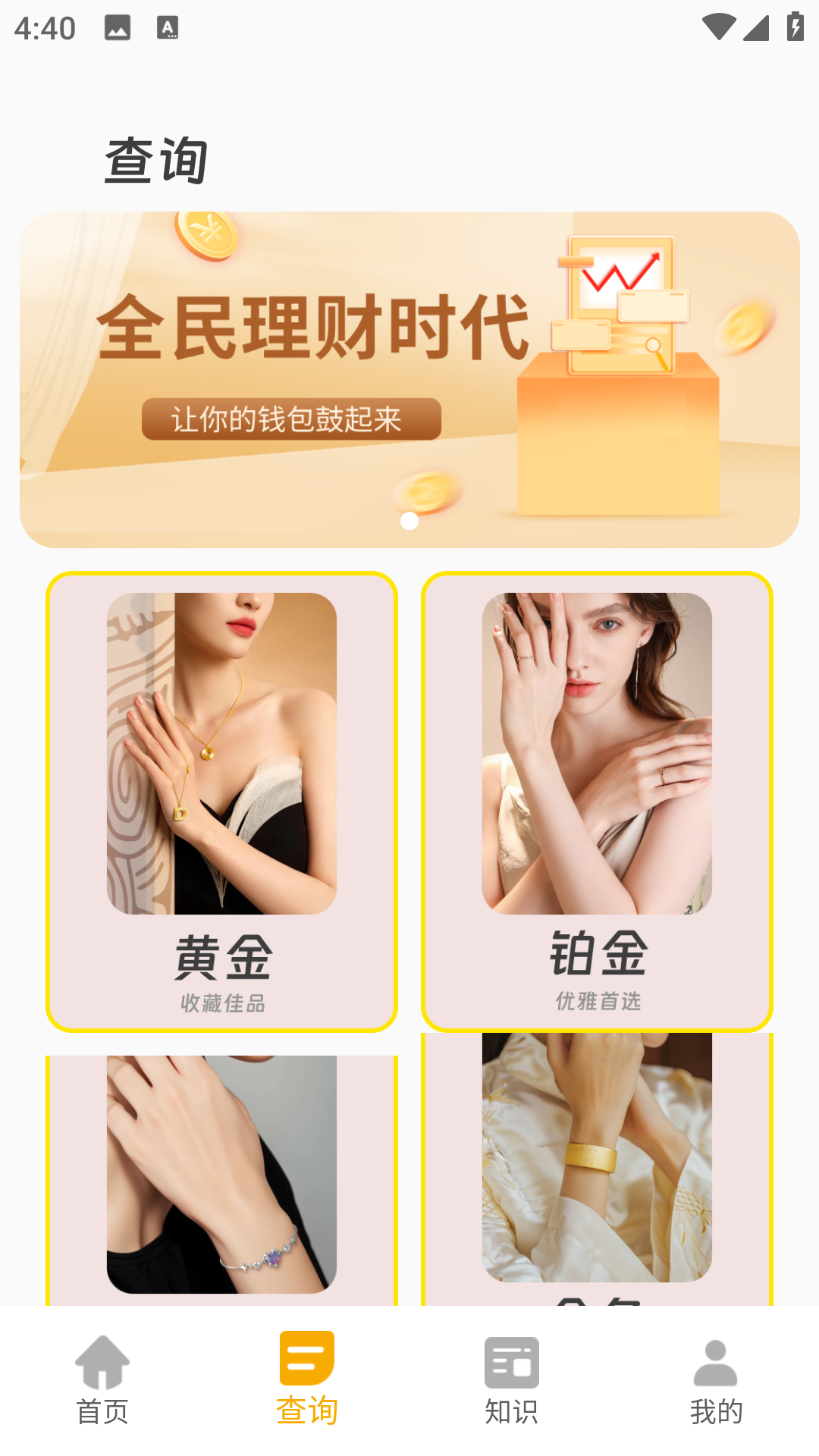Screen dimensions: 819x1456
Task: Go to the 知识 tab
Action: point(512,1380)
